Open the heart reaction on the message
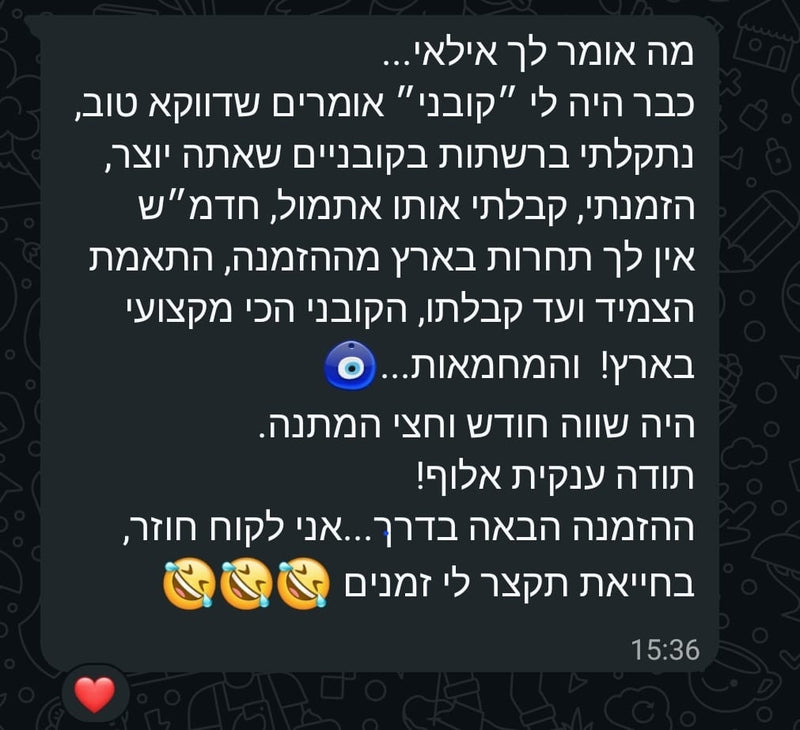This screenshot has width=800, height=730. [95, 693]
